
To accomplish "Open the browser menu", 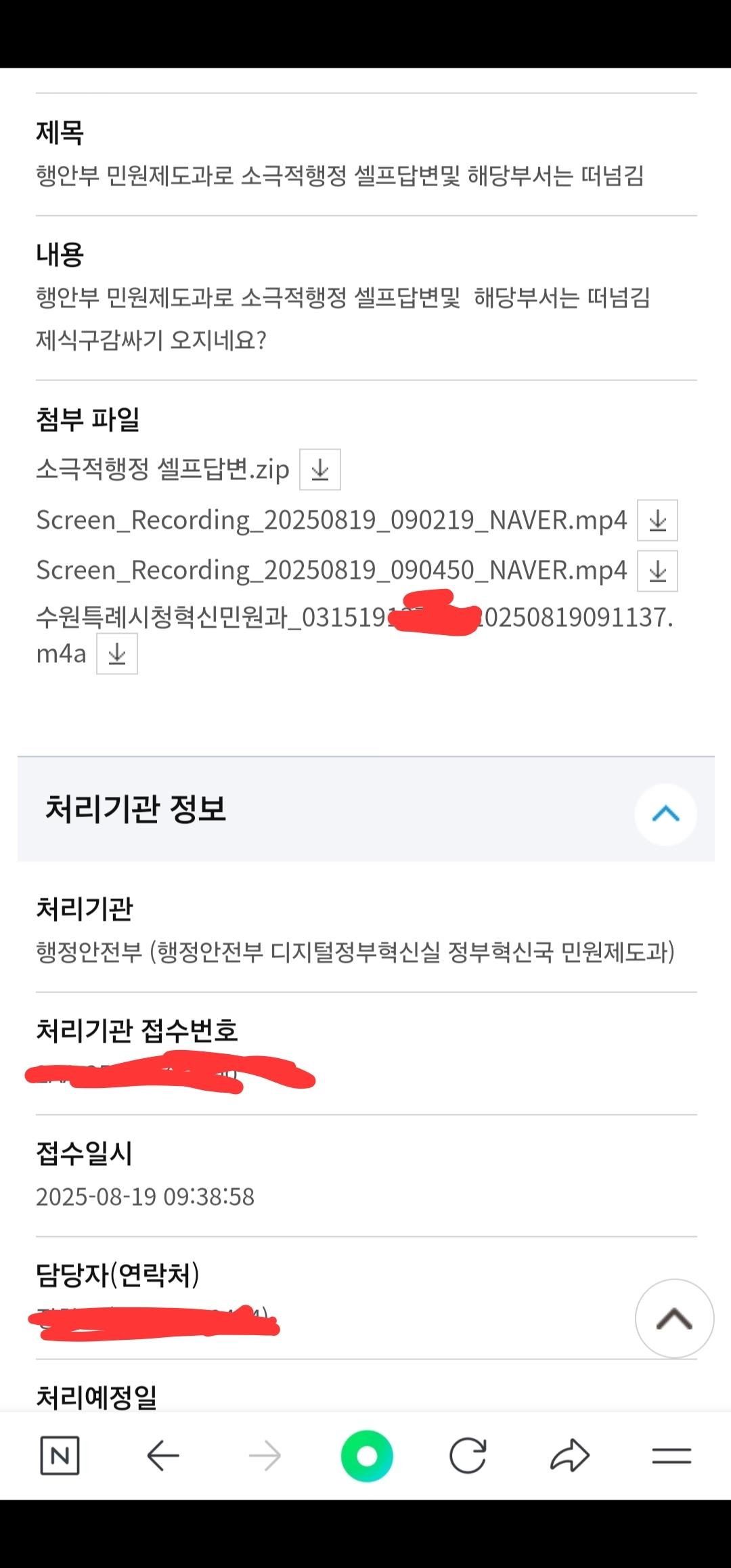I will coord(671,1455).
